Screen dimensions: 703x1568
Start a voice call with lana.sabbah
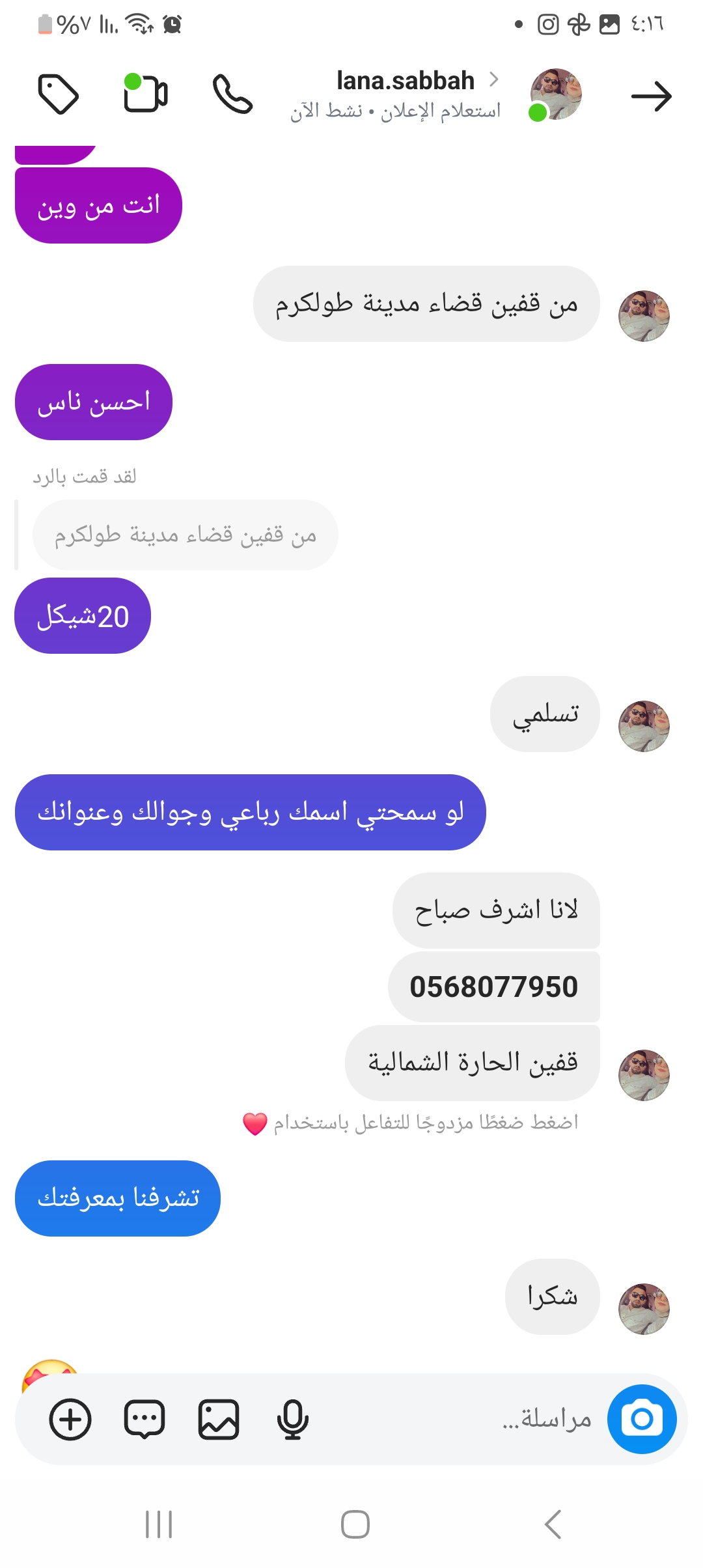pos(232,95)
